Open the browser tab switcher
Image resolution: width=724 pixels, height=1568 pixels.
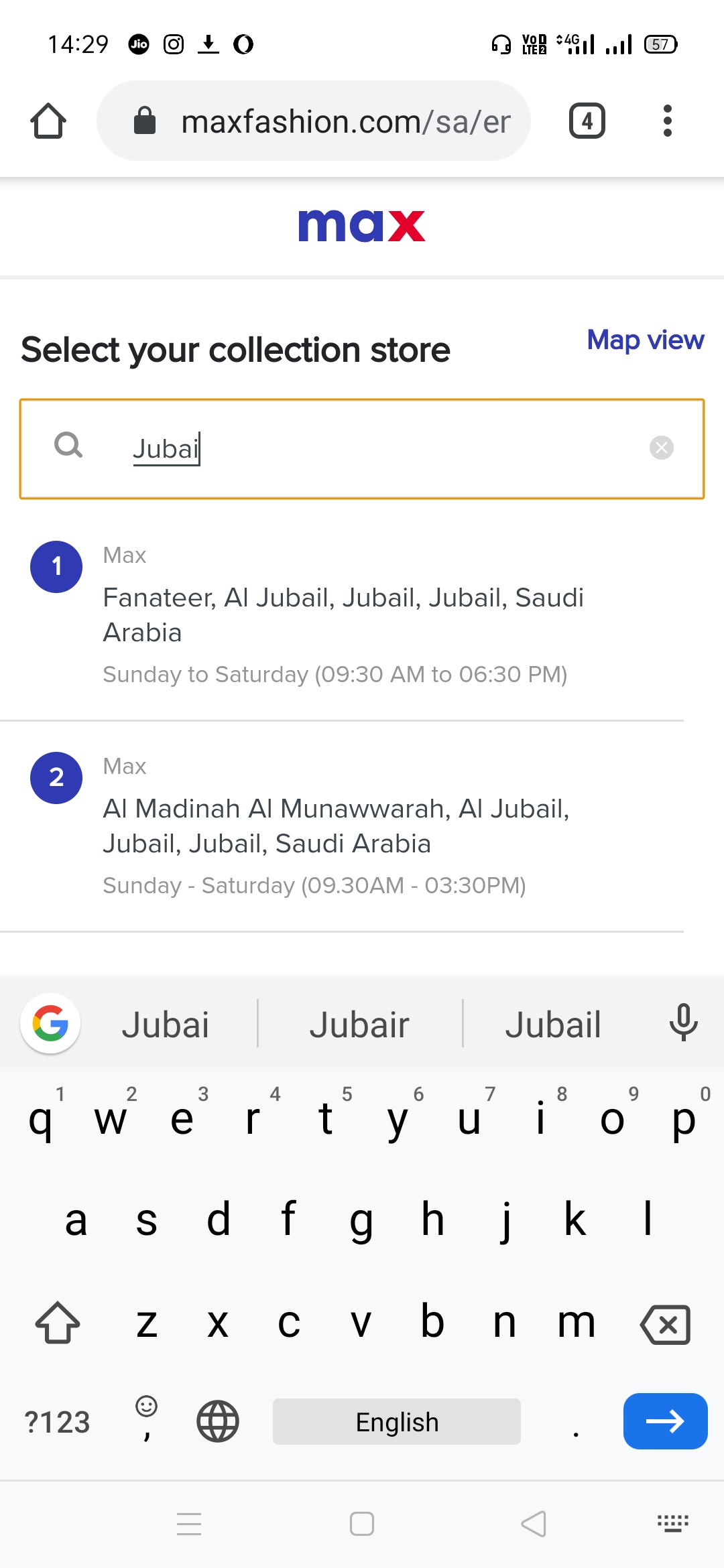[x=587, y=121]
